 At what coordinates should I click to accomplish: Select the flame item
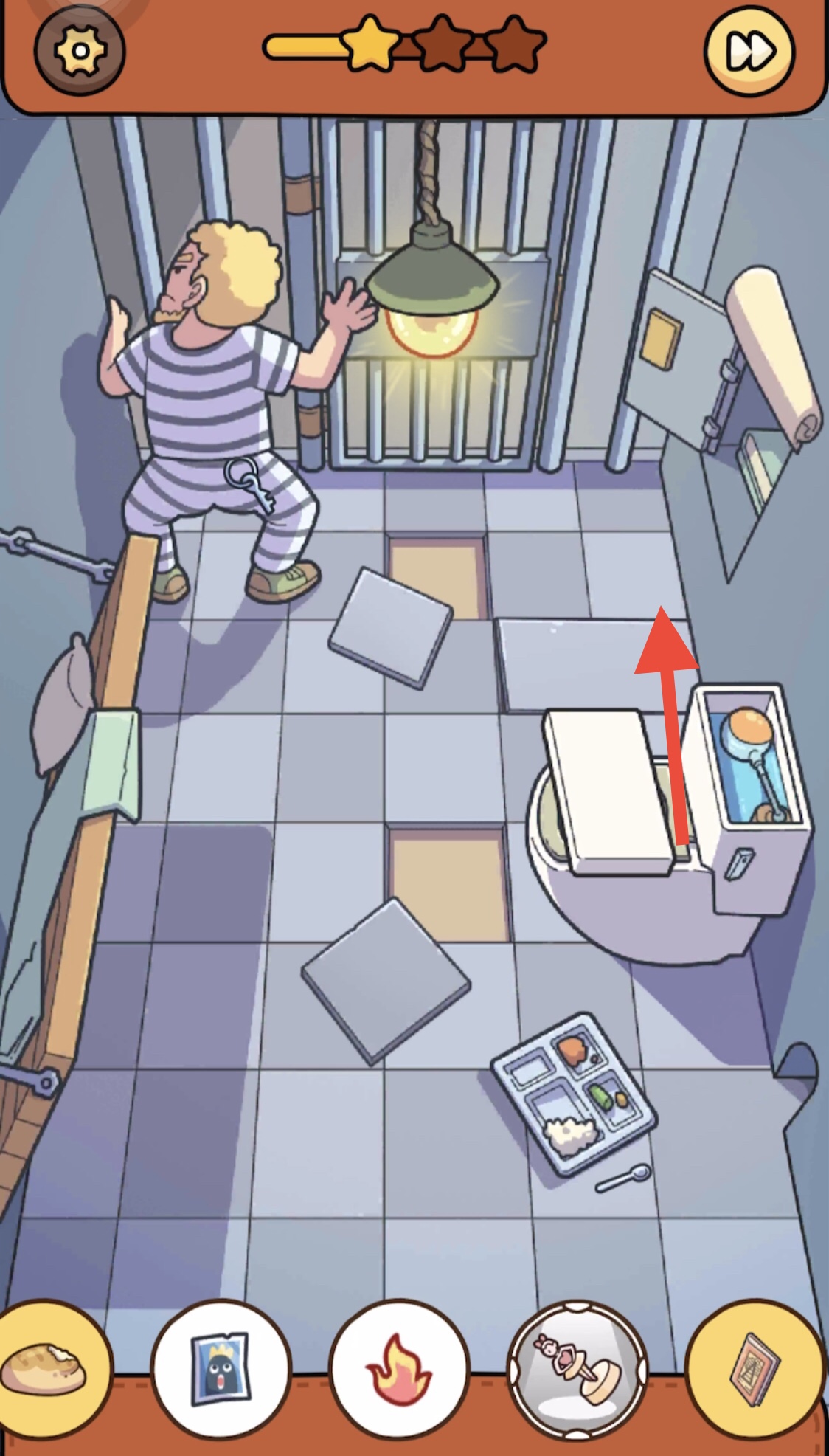pyautogui.click(x=398, y=1369)
